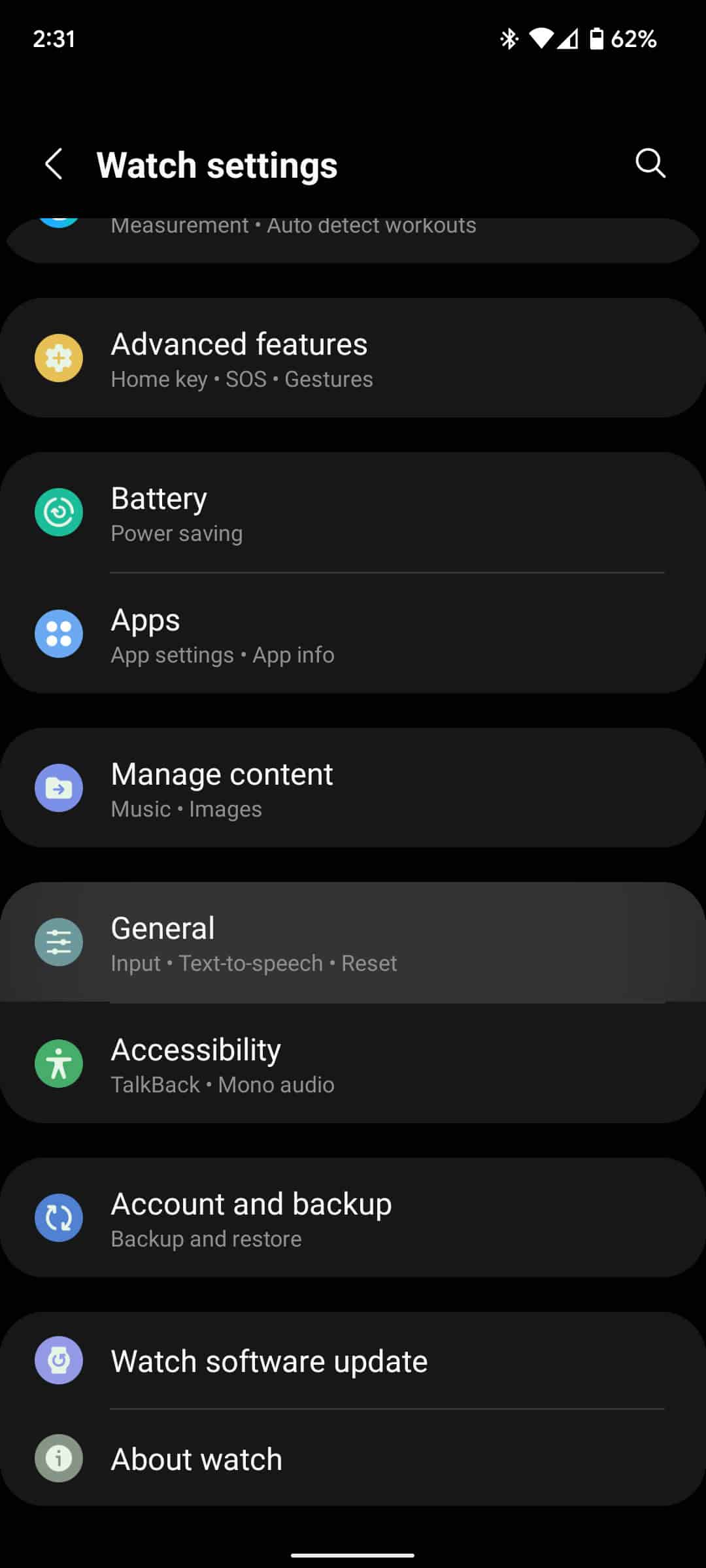Go back using the arrow
The image size is (706, 1568).
[x=55, y=163]
